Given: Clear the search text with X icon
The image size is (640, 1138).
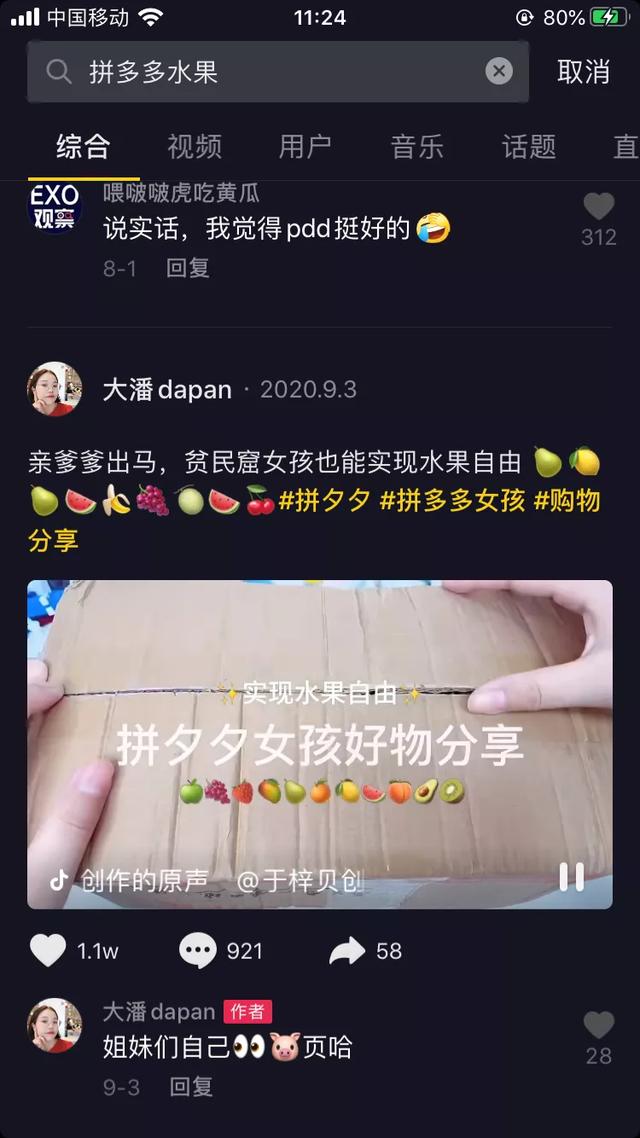Looking at the screenshot, I should (499, 71).
